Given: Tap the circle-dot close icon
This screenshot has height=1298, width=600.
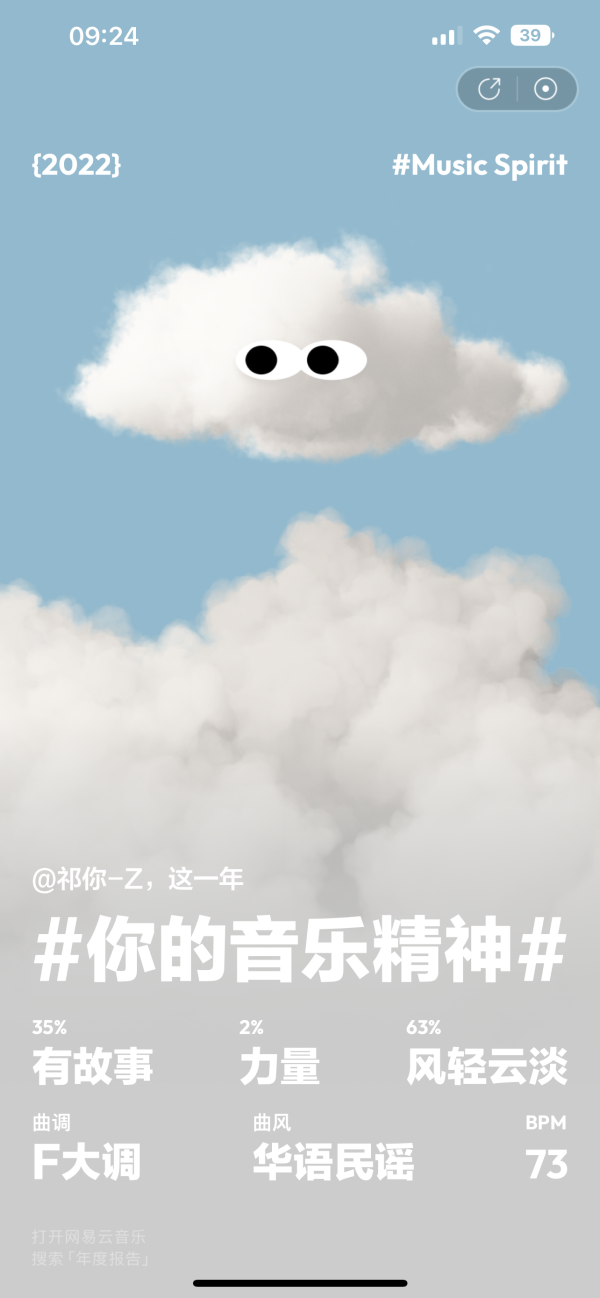Looking at the screenshot, I should coord(545,89).
